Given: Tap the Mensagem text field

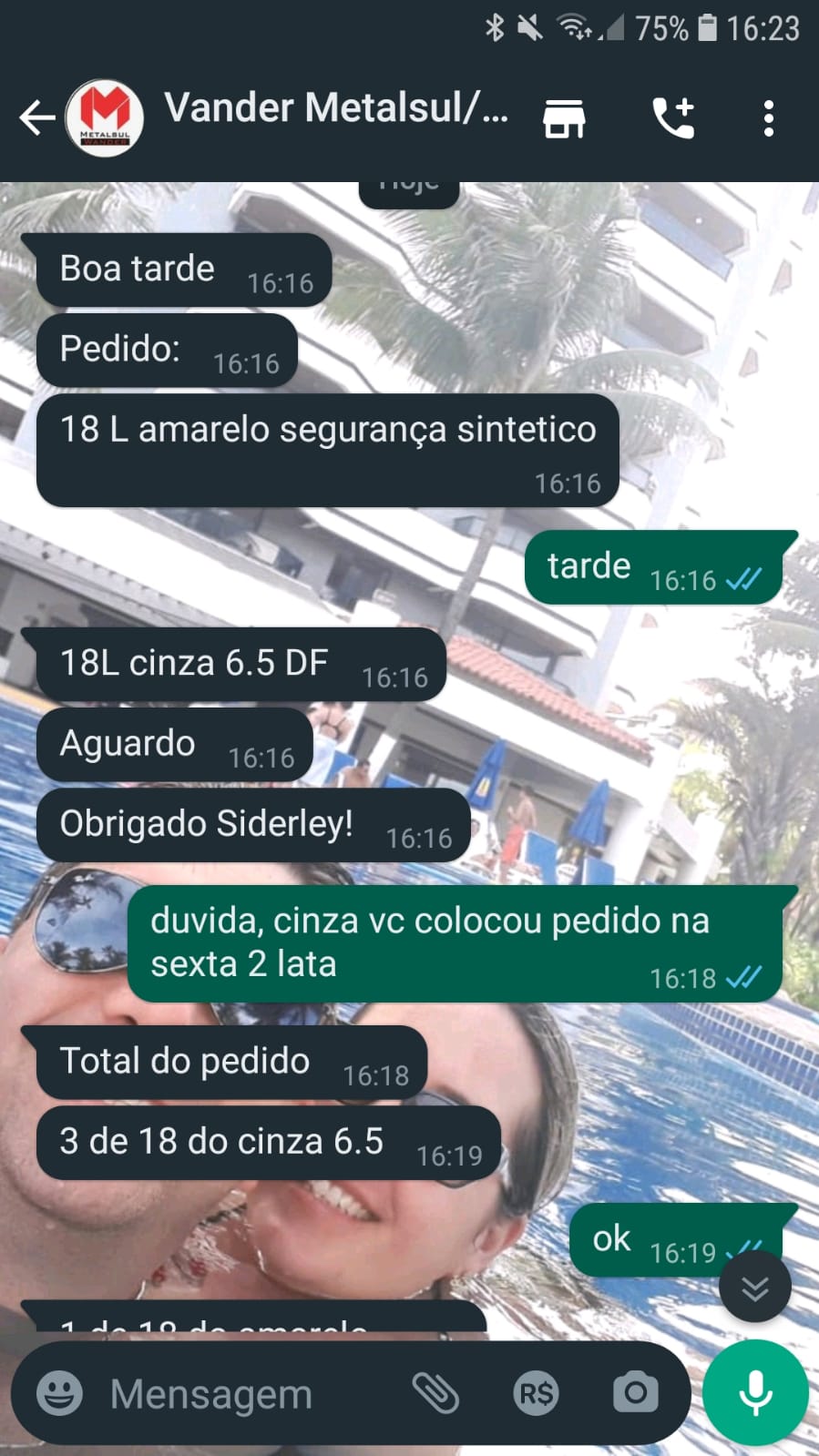Looking at the screenshot, I should coord(246,1393).
